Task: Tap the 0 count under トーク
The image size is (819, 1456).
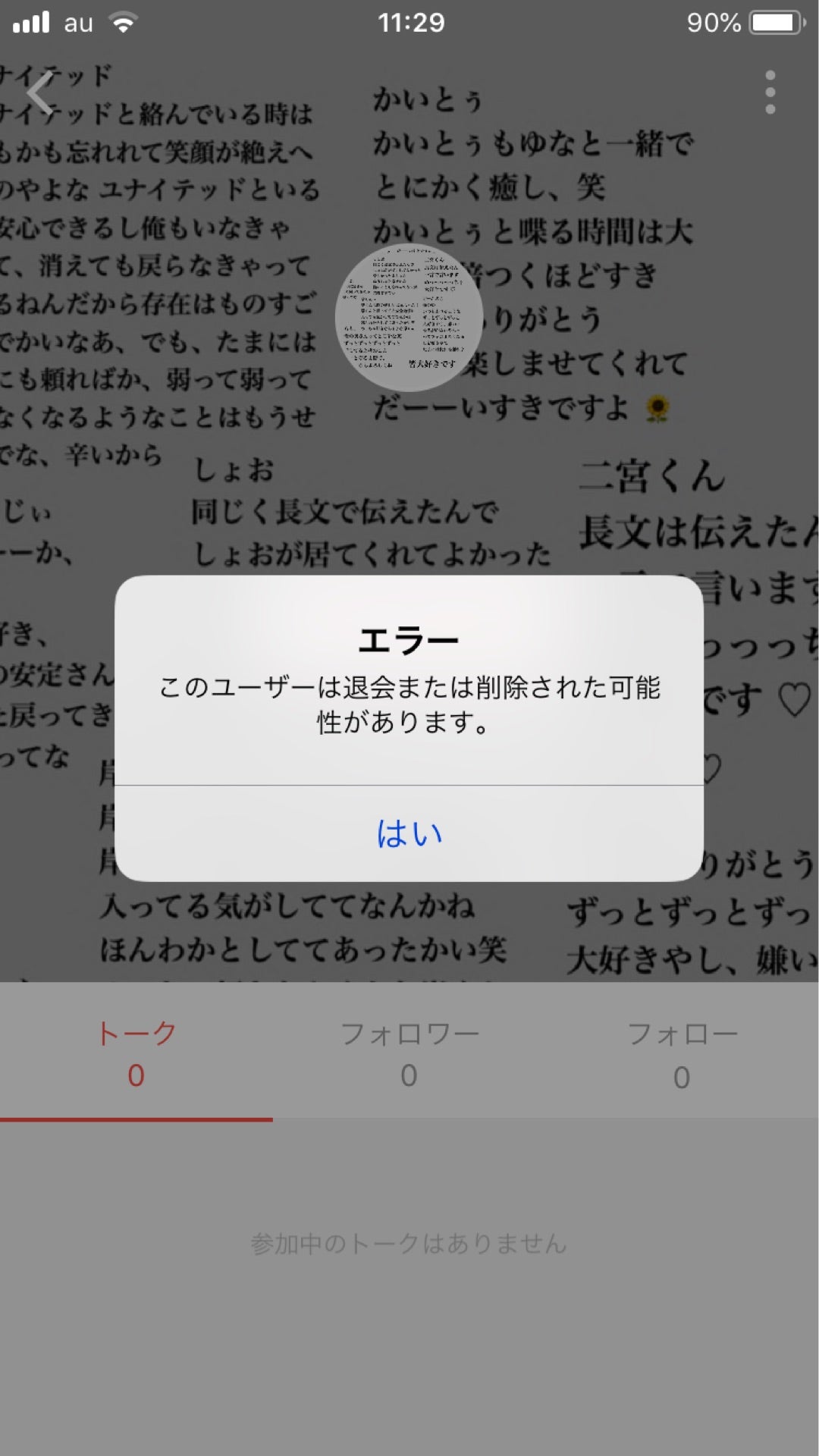Action: (x=135, y=1075)
